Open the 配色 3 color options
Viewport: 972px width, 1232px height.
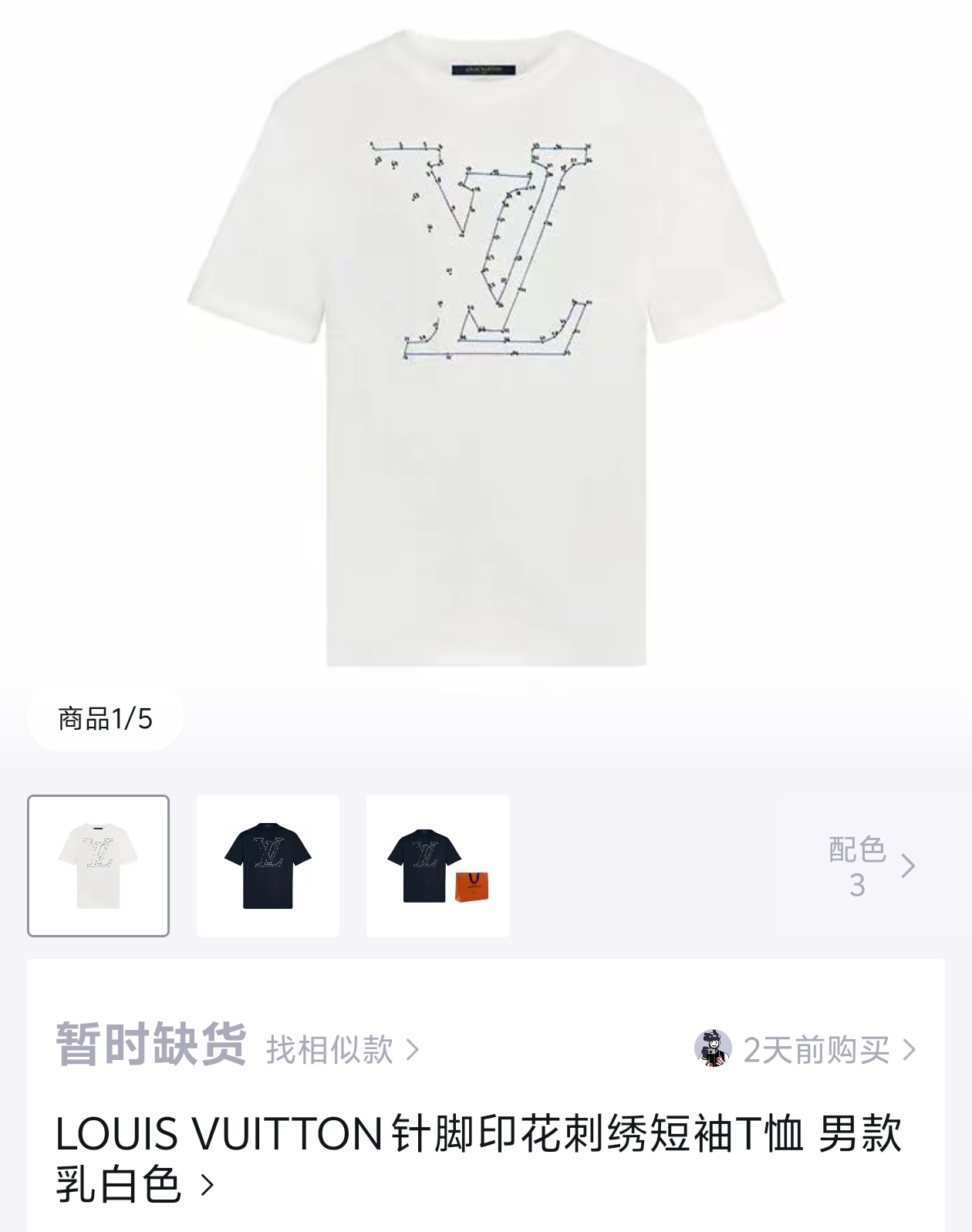870,866
